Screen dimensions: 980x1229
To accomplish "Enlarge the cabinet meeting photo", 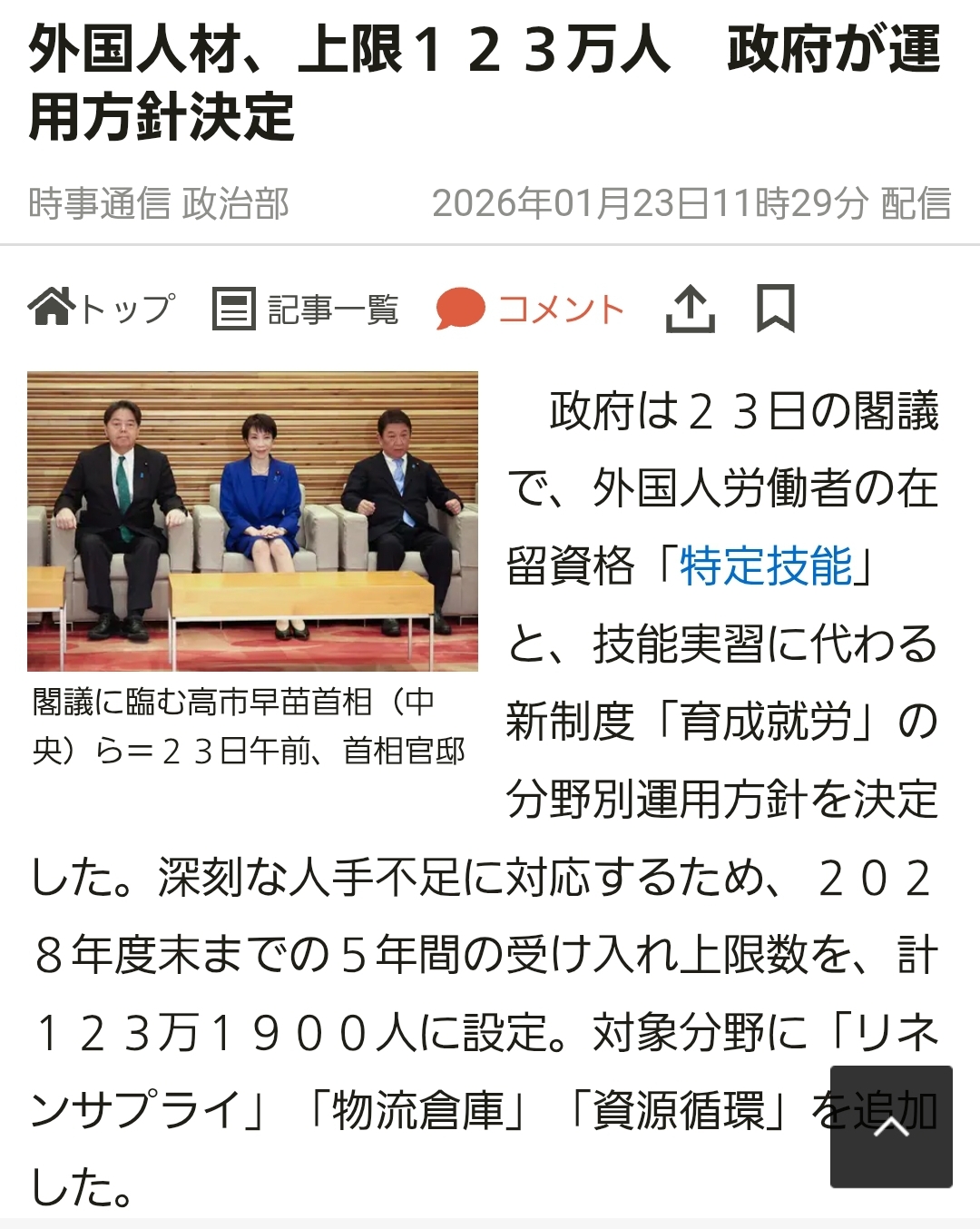I will coord(252,521).
